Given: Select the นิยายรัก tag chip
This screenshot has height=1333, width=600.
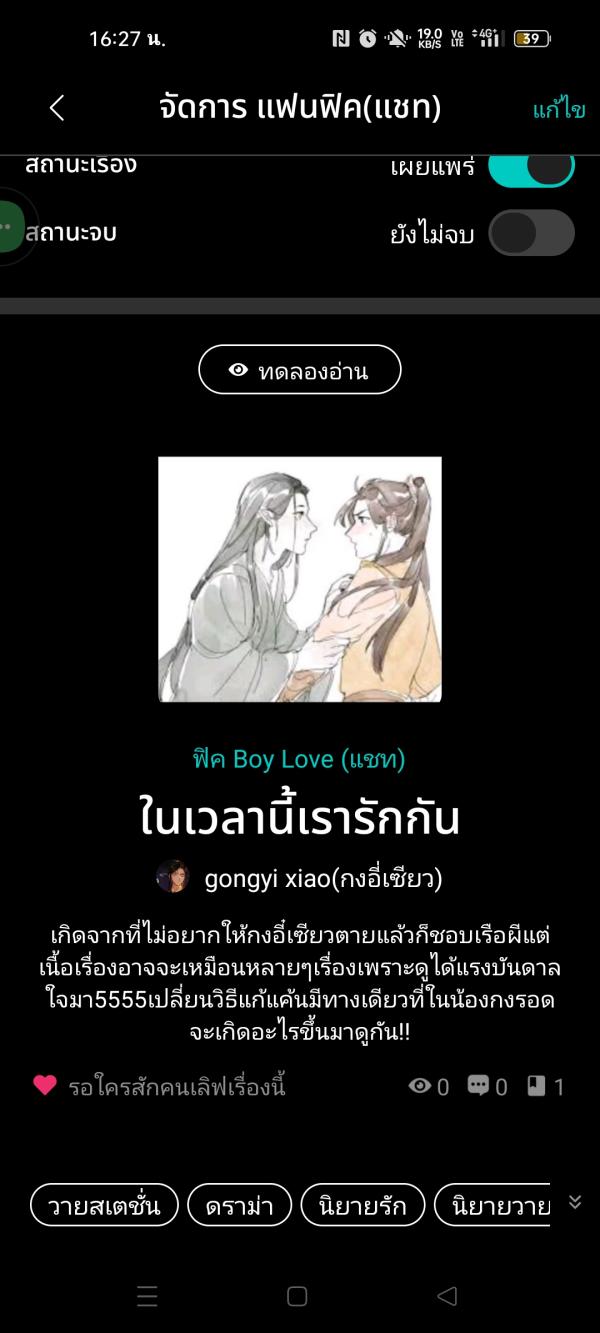Looking at the screenshot, I should (363, 1205).
